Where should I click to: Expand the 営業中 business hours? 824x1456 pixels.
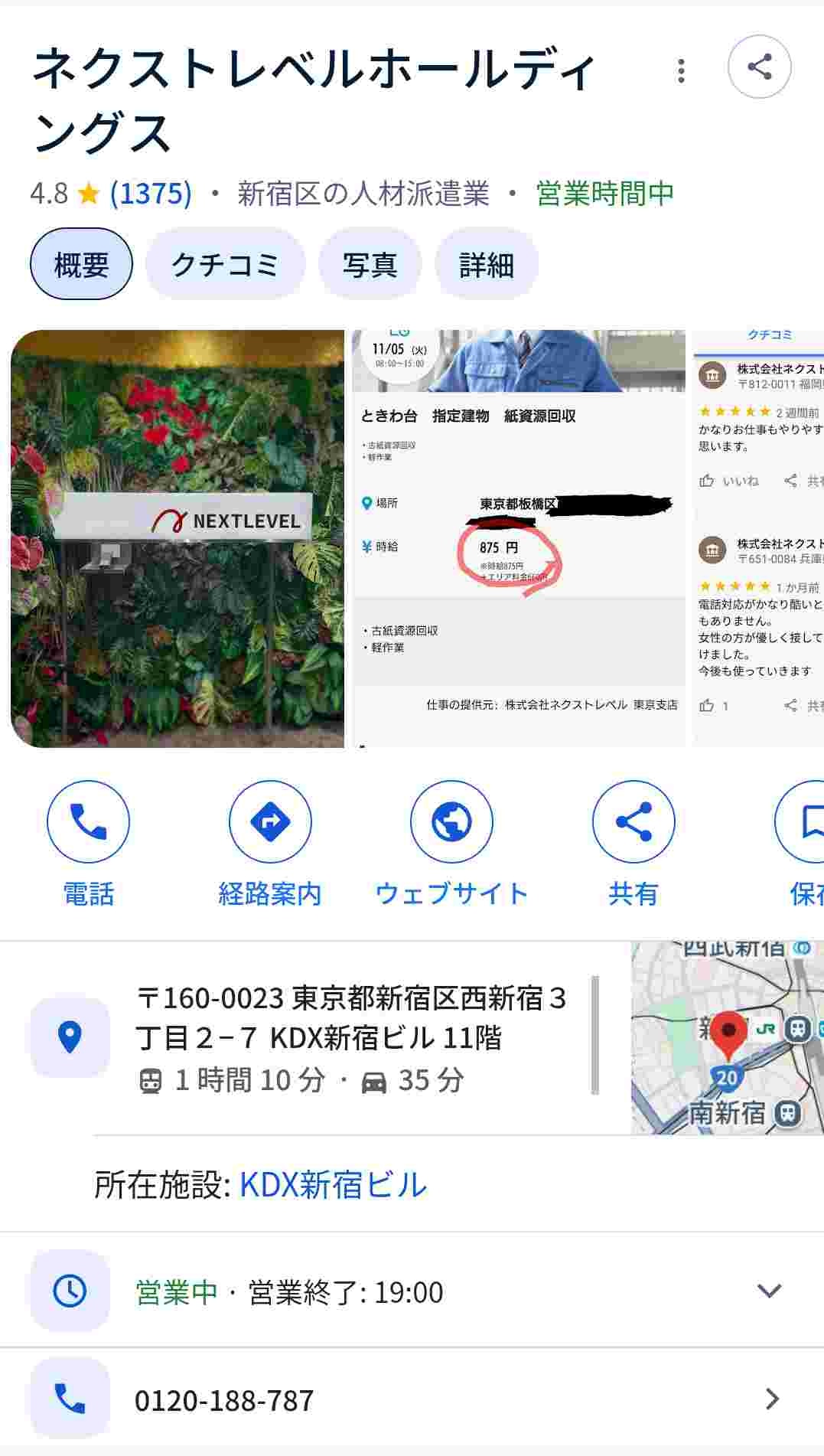coord(768,1291)
